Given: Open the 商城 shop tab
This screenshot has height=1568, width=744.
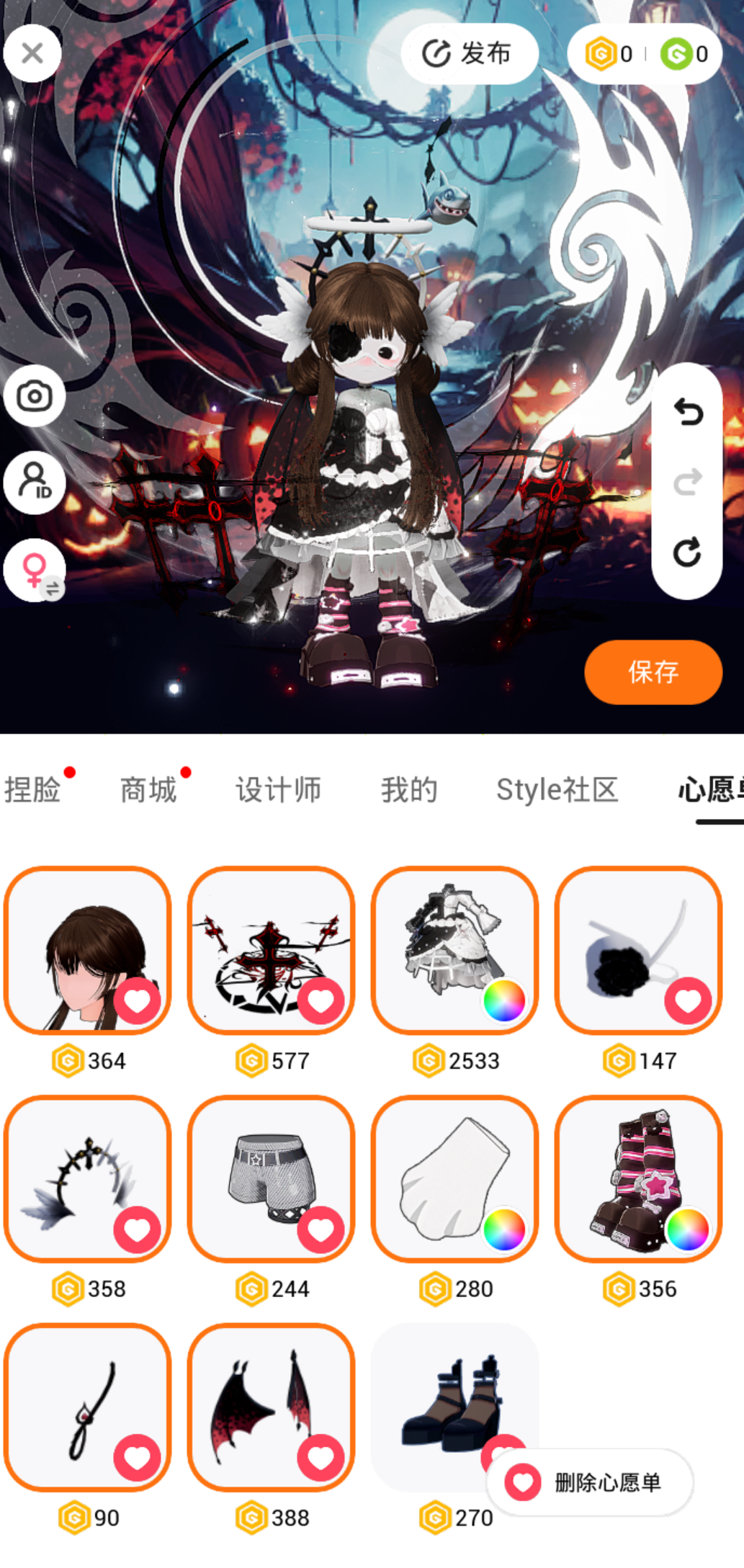Looking at the screenshot, I should (148, 790).
